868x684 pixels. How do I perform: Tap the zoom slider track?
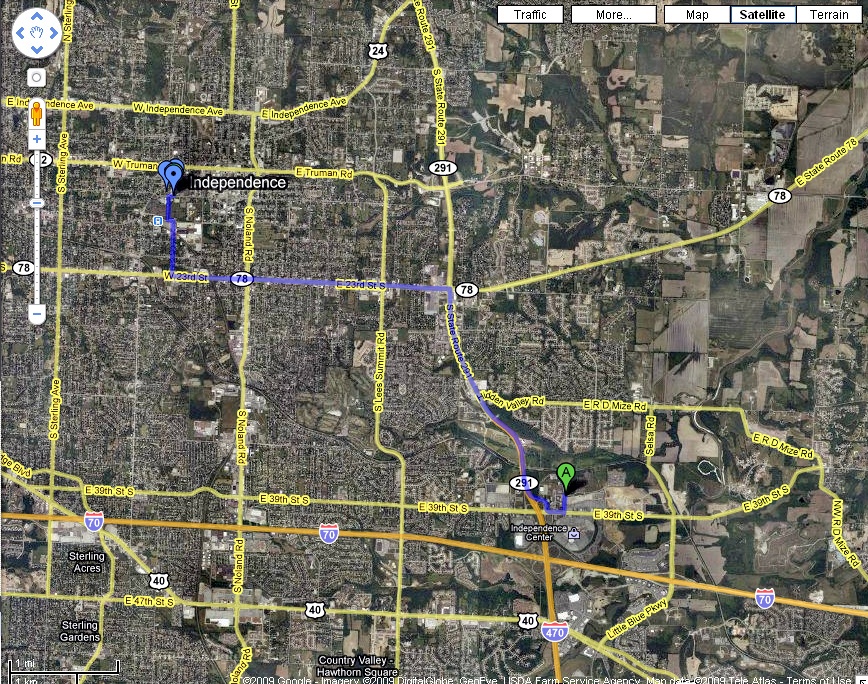pos(37,250)
